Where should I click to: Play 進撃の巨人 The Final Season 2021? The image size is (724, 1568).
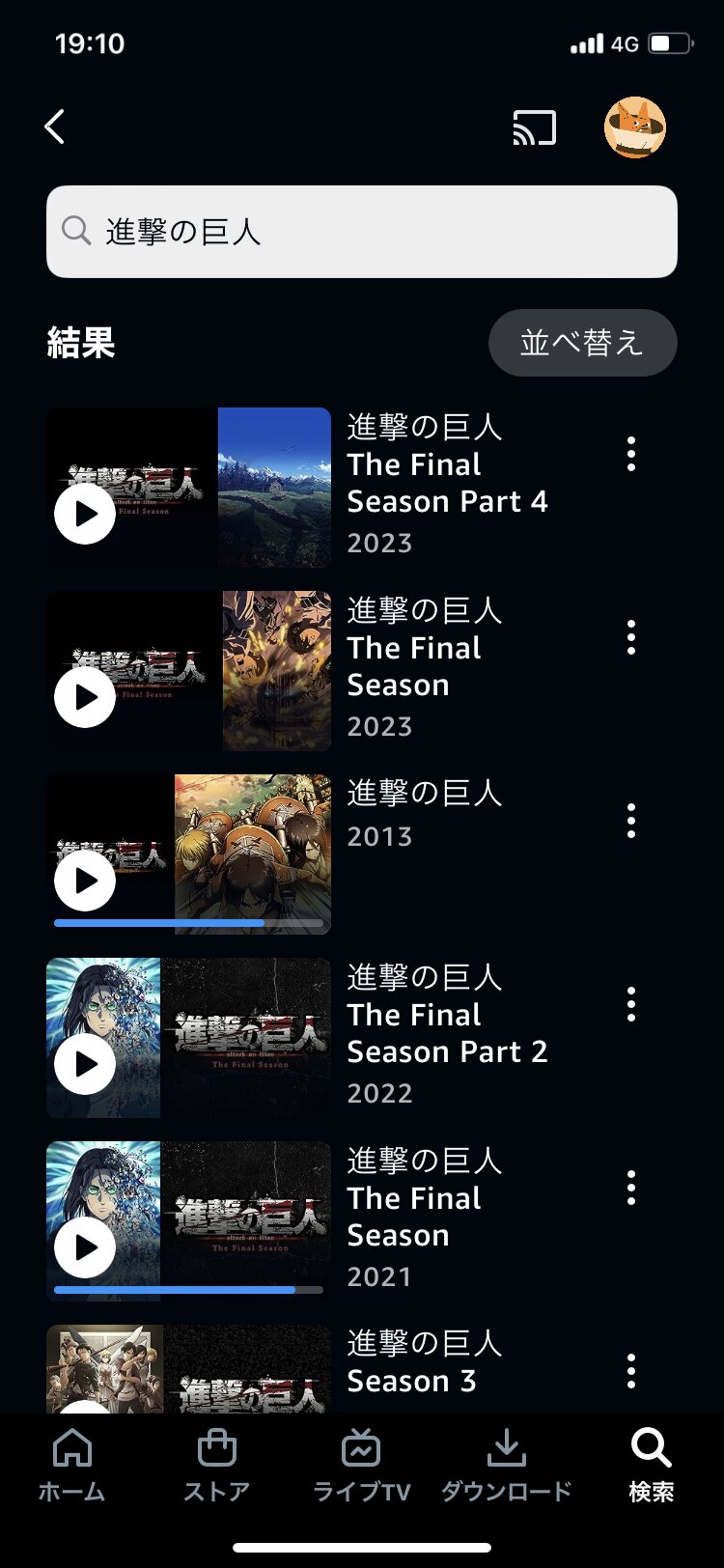[85, 1247]
